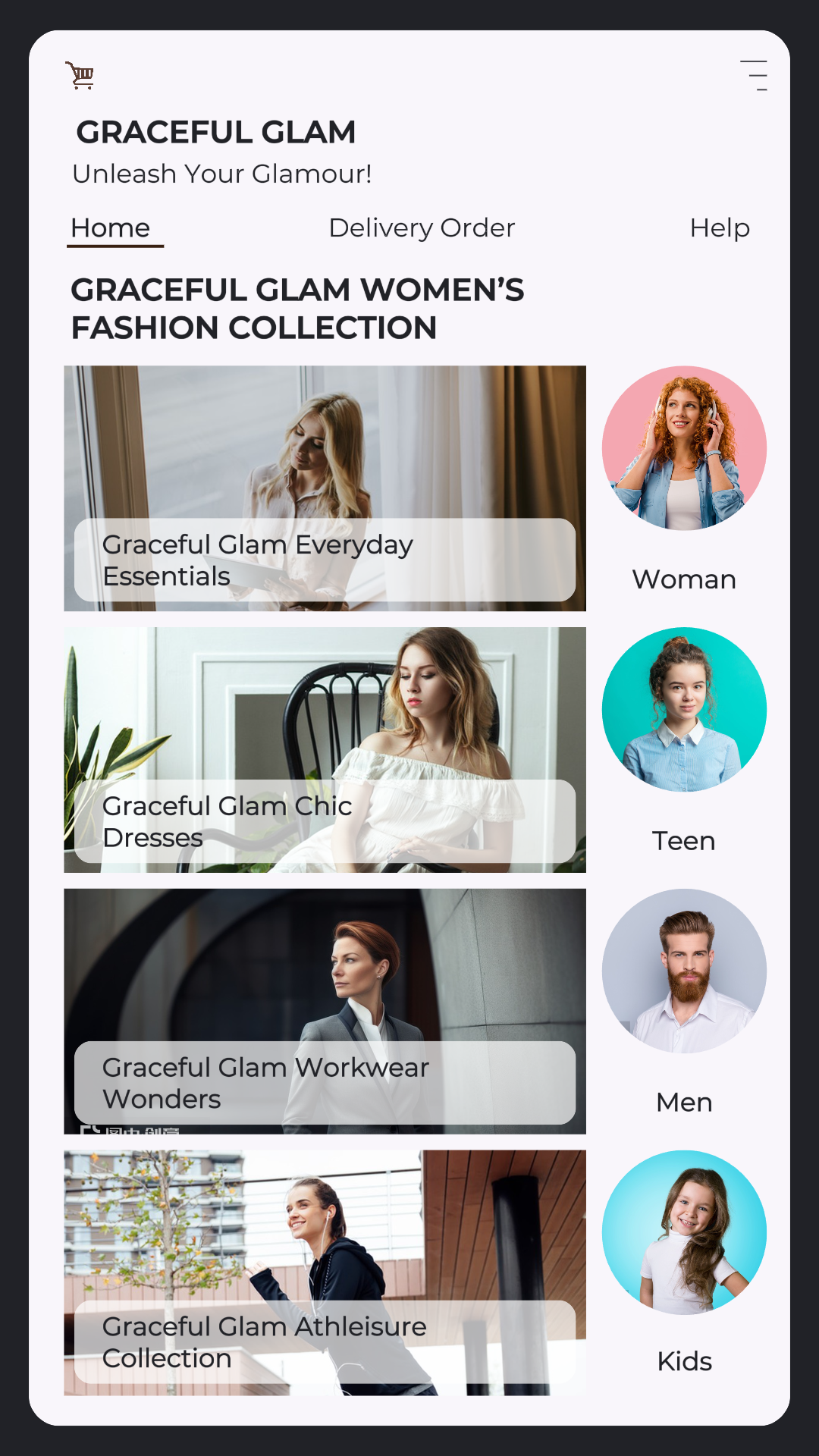This screenshot has height=1456, width=819.
Task: Open Graceful Glam Everyday Essentials card
Action: (x=325, y=488)
